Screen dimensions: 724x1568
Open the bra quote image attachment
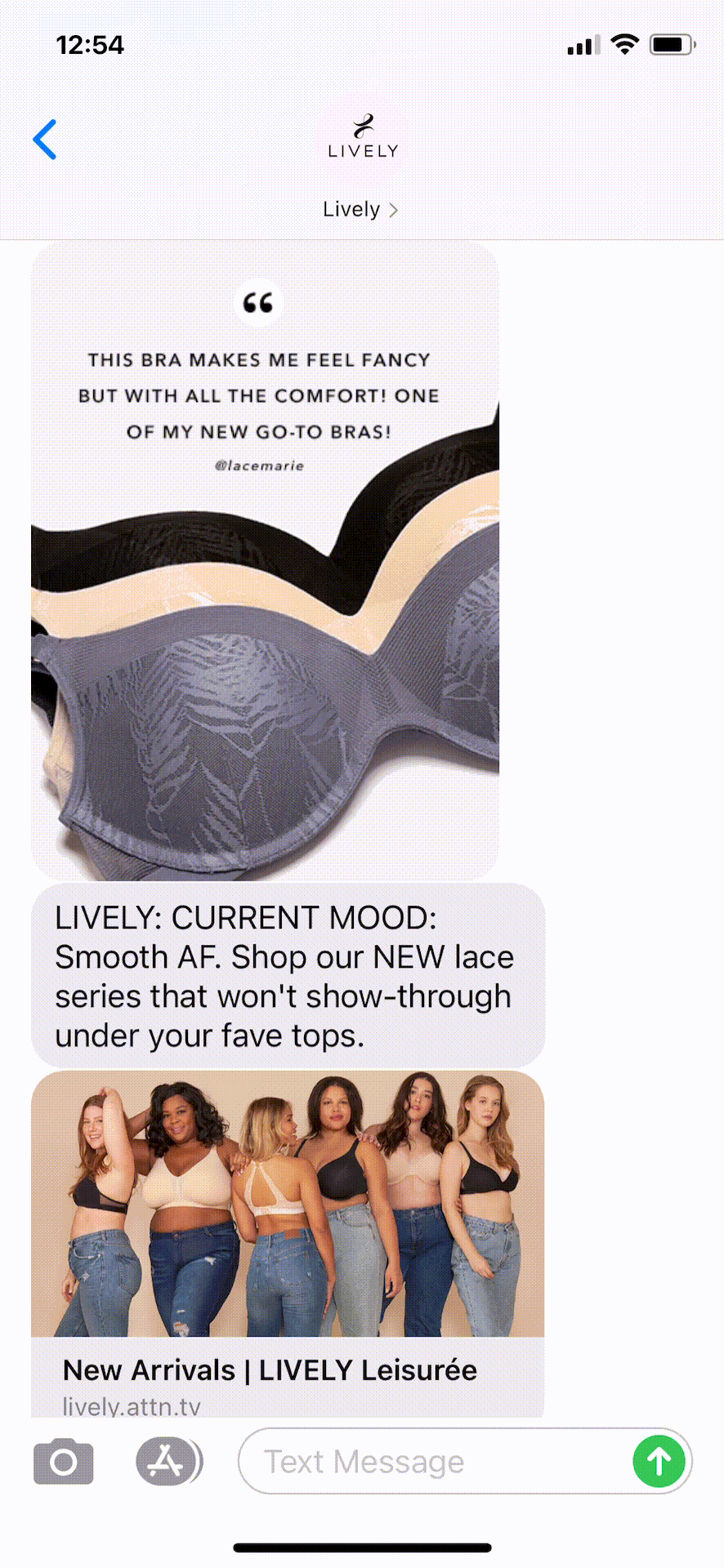pos(265,561)
